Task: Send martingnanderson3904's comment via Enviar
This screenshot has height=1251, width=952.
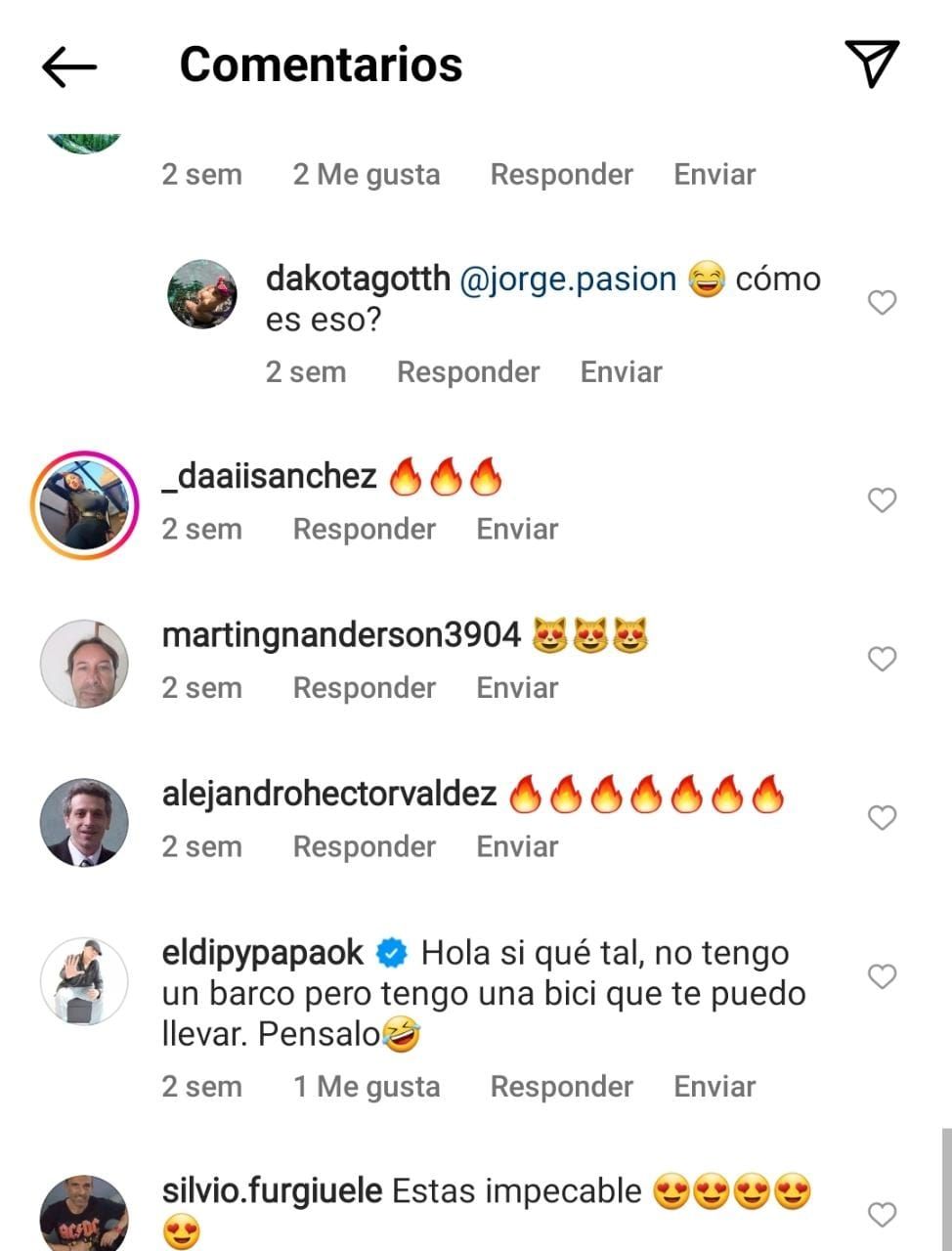Action: click(x=517, y=688)
